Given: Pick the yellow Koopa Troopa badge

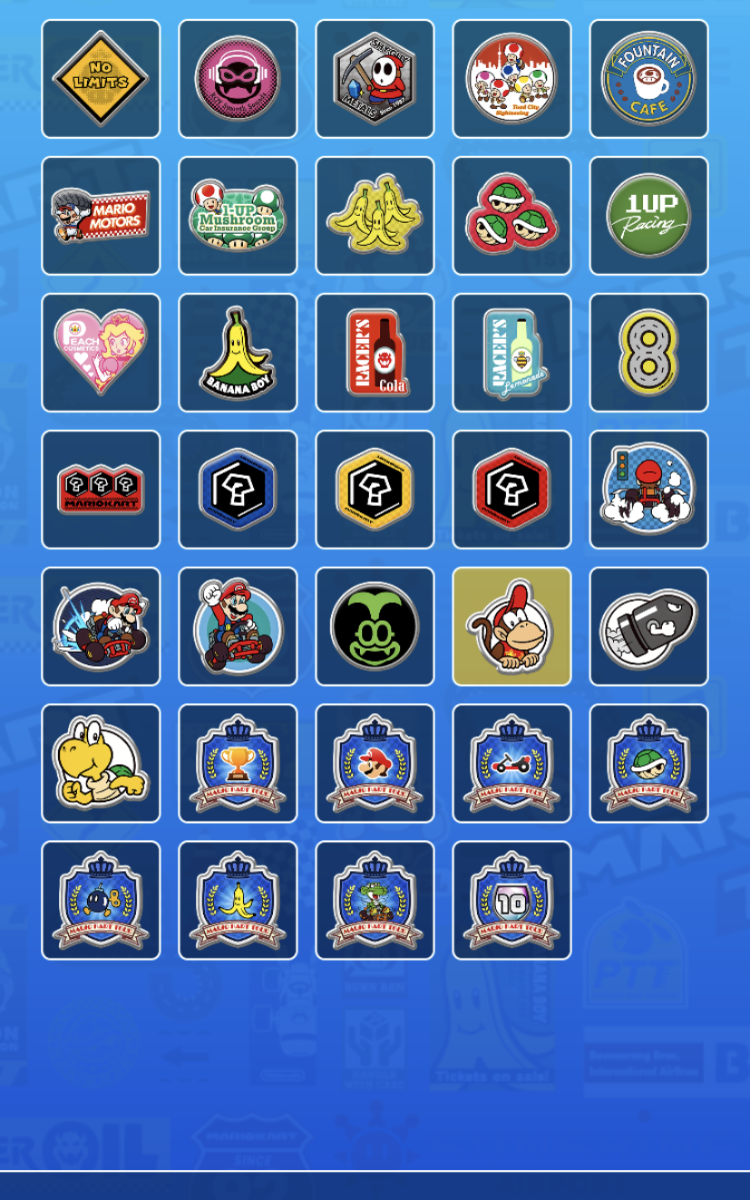Looking at the screenshot, I should tap(101, 764).
